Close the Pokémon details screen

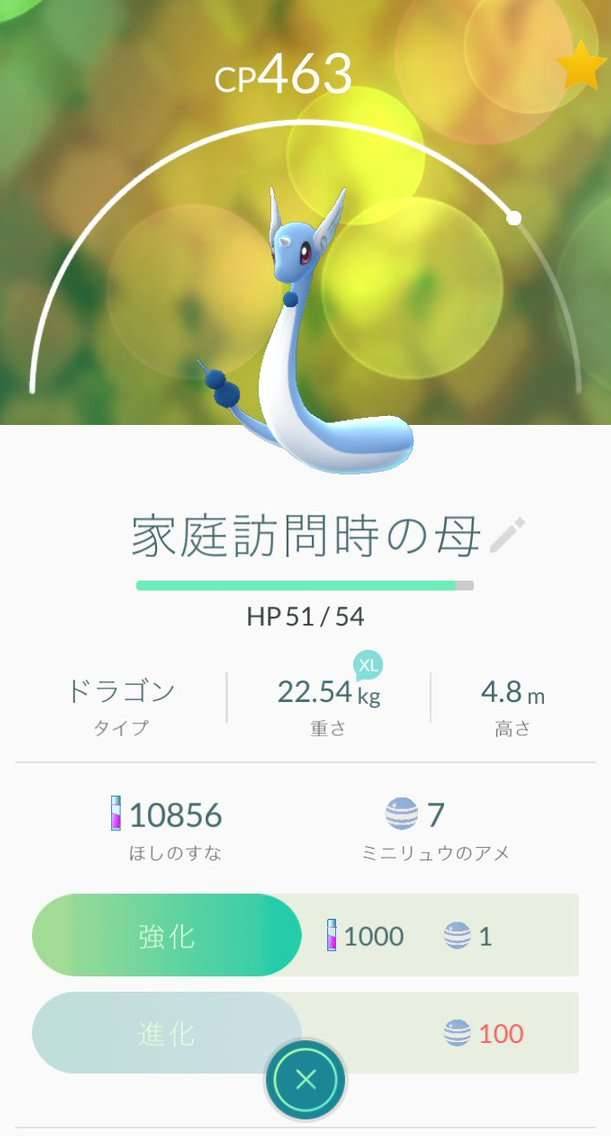(306, 1080)
